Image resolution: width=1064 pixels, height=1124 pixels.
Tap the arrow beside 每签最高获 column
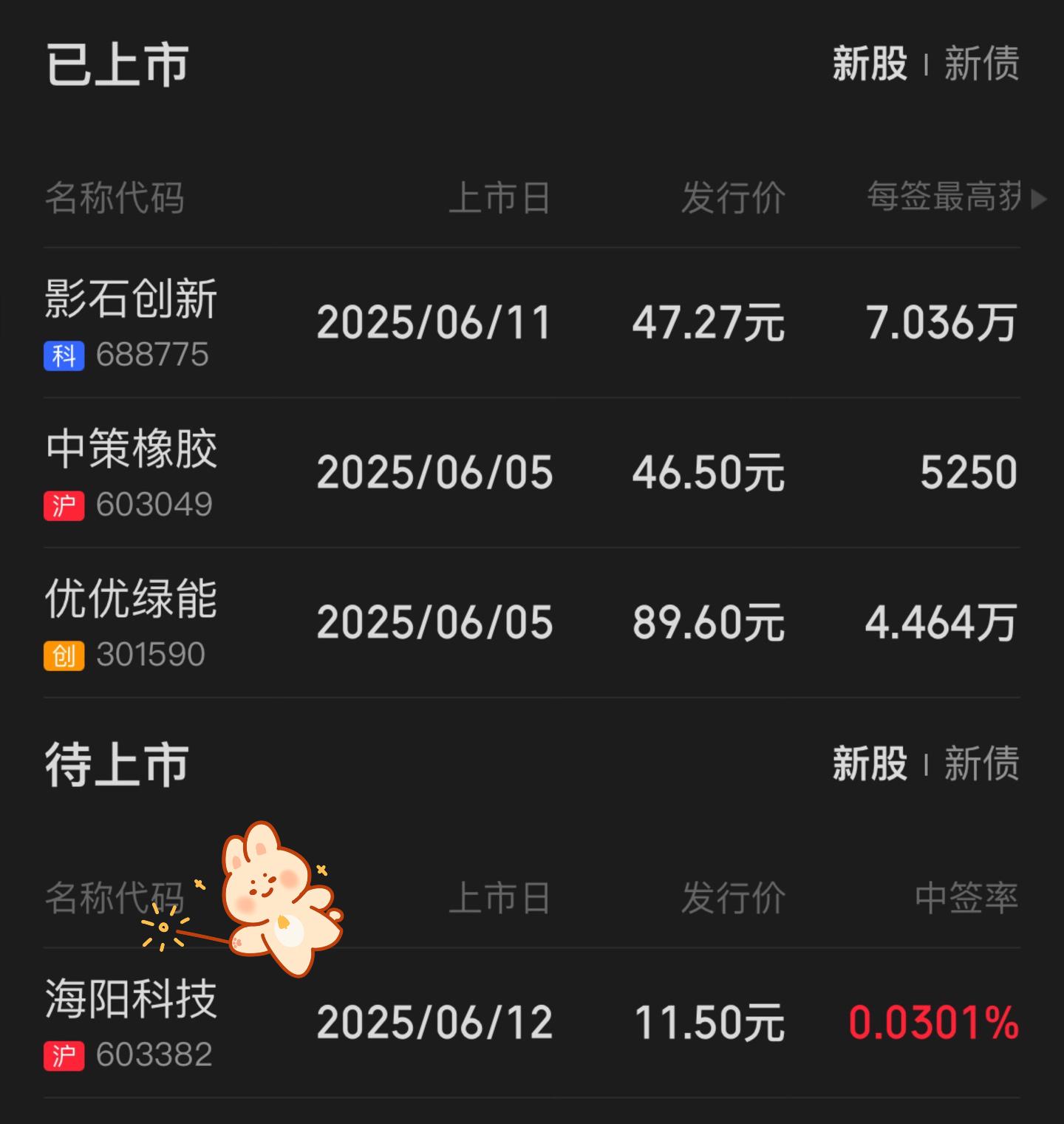pos(1038,199)
